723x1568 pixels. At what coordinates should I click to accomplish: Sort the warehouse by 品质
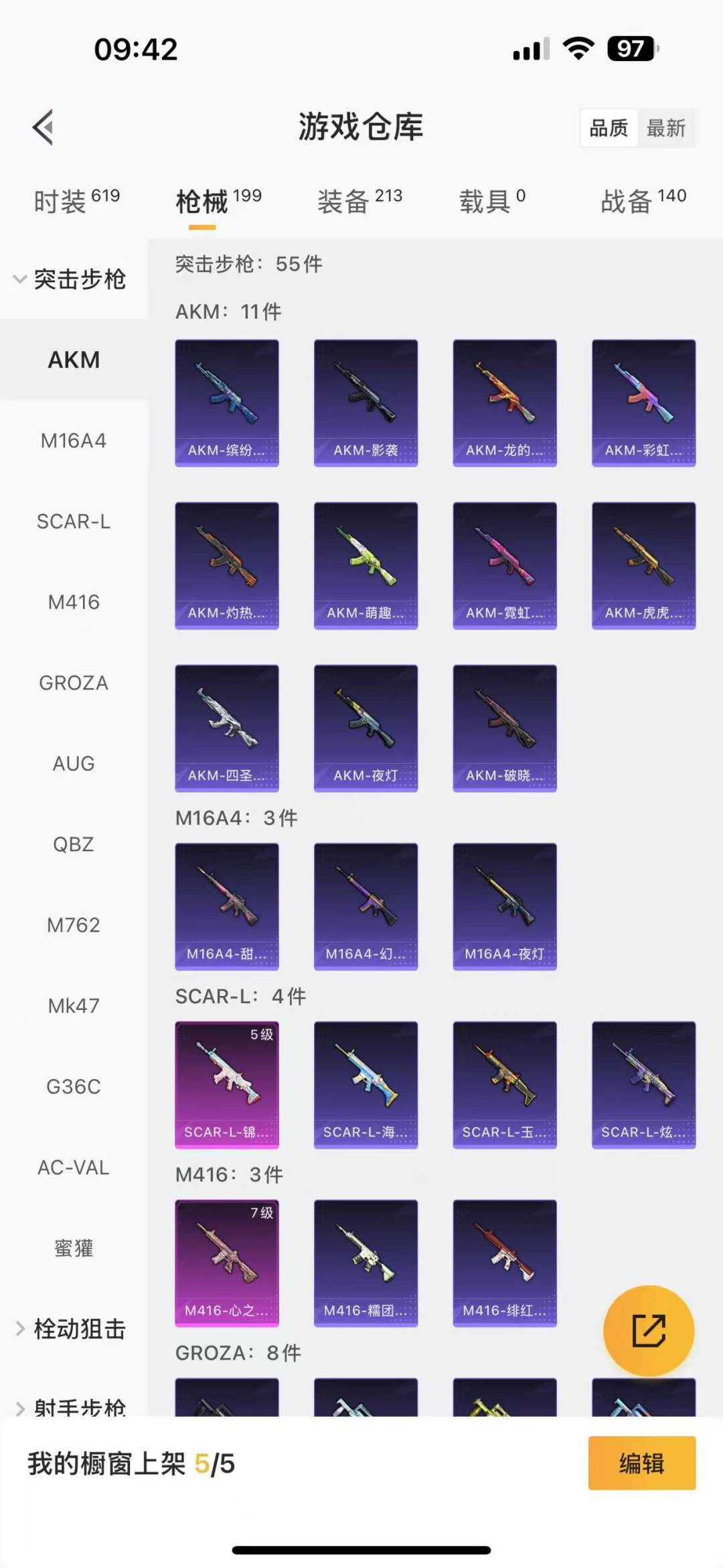[609, 128]
